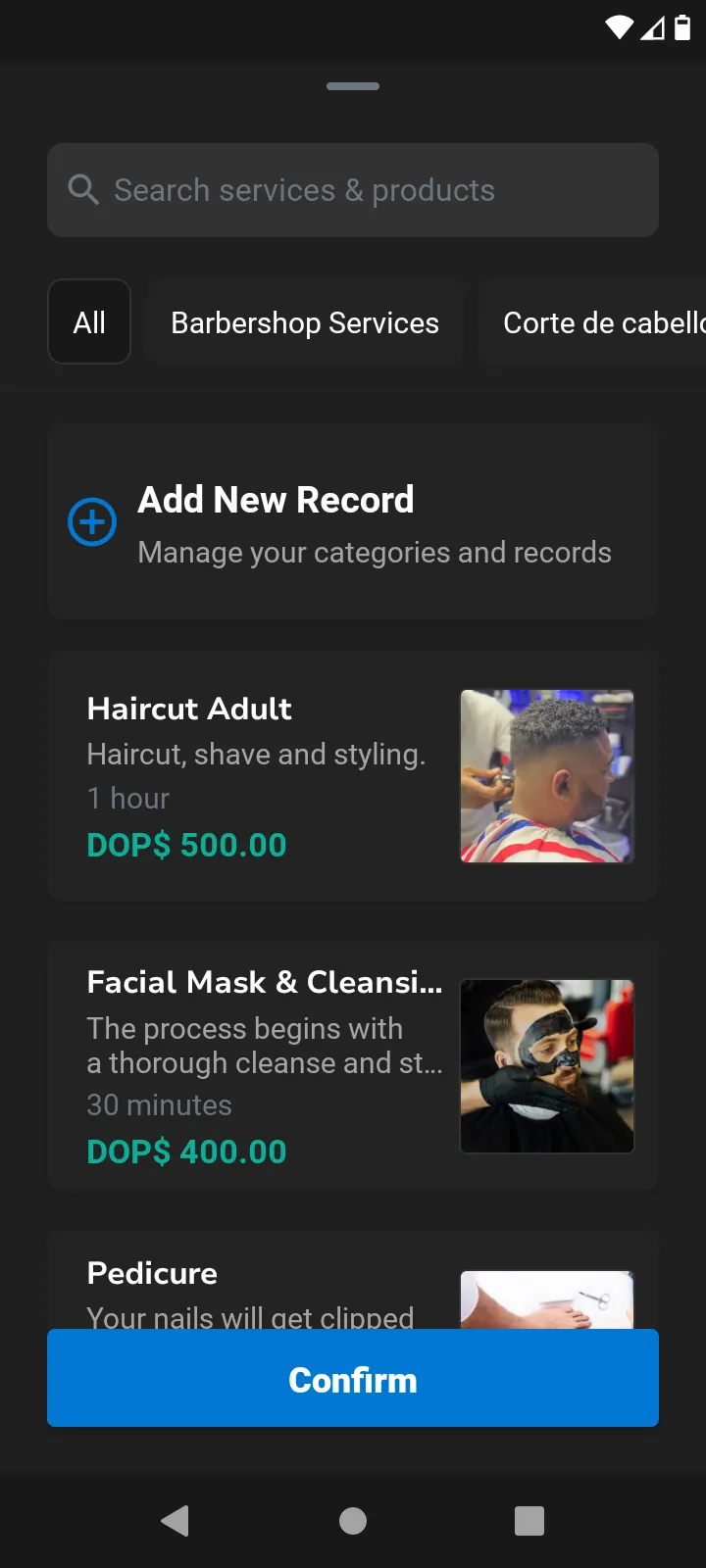The width and height of the screenshot is (706, 1568).
Task: Go back using the system back button
Action: coord(175,1521)
